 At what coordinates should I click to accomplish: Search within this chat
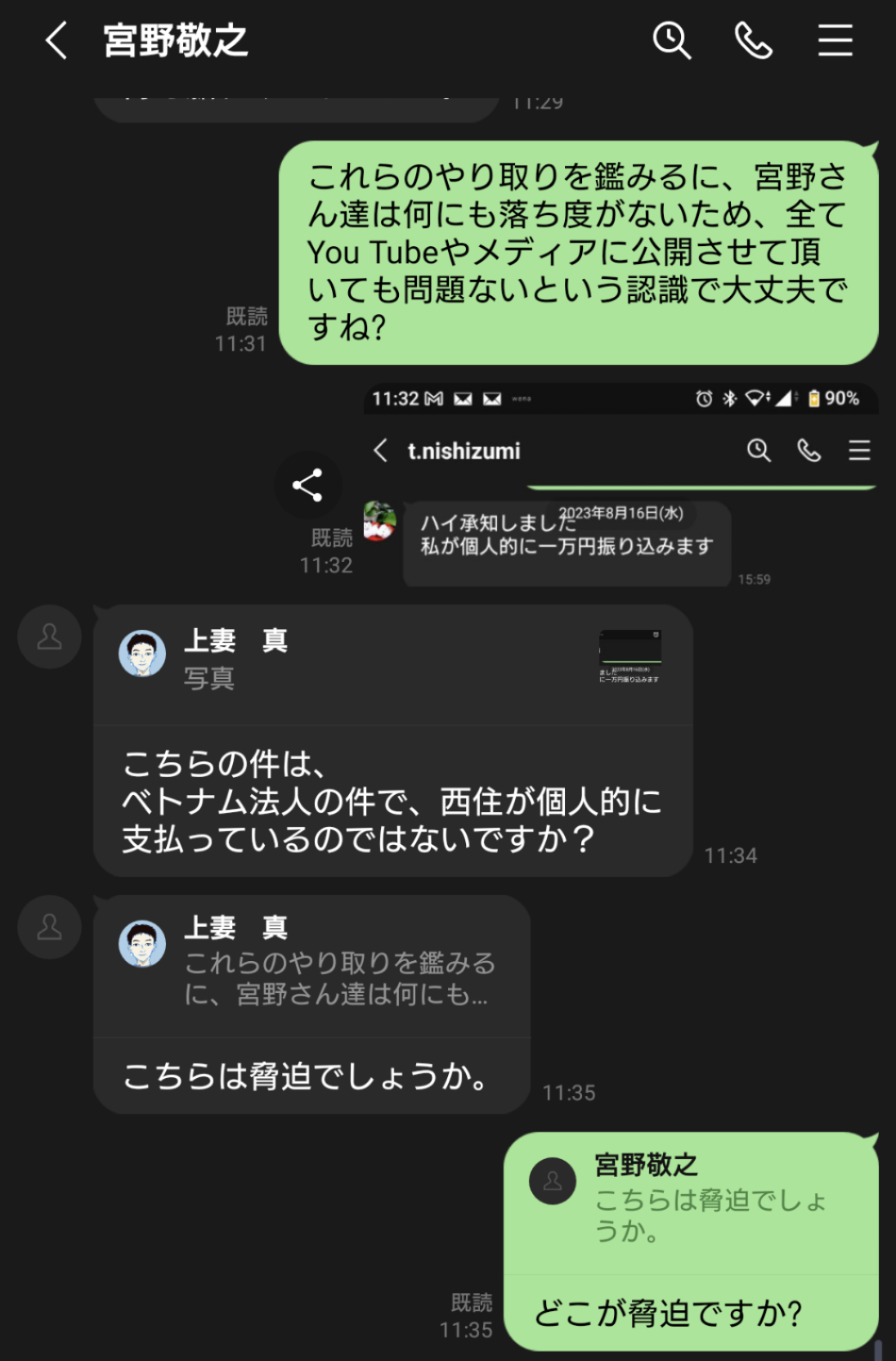click(671, 41)
